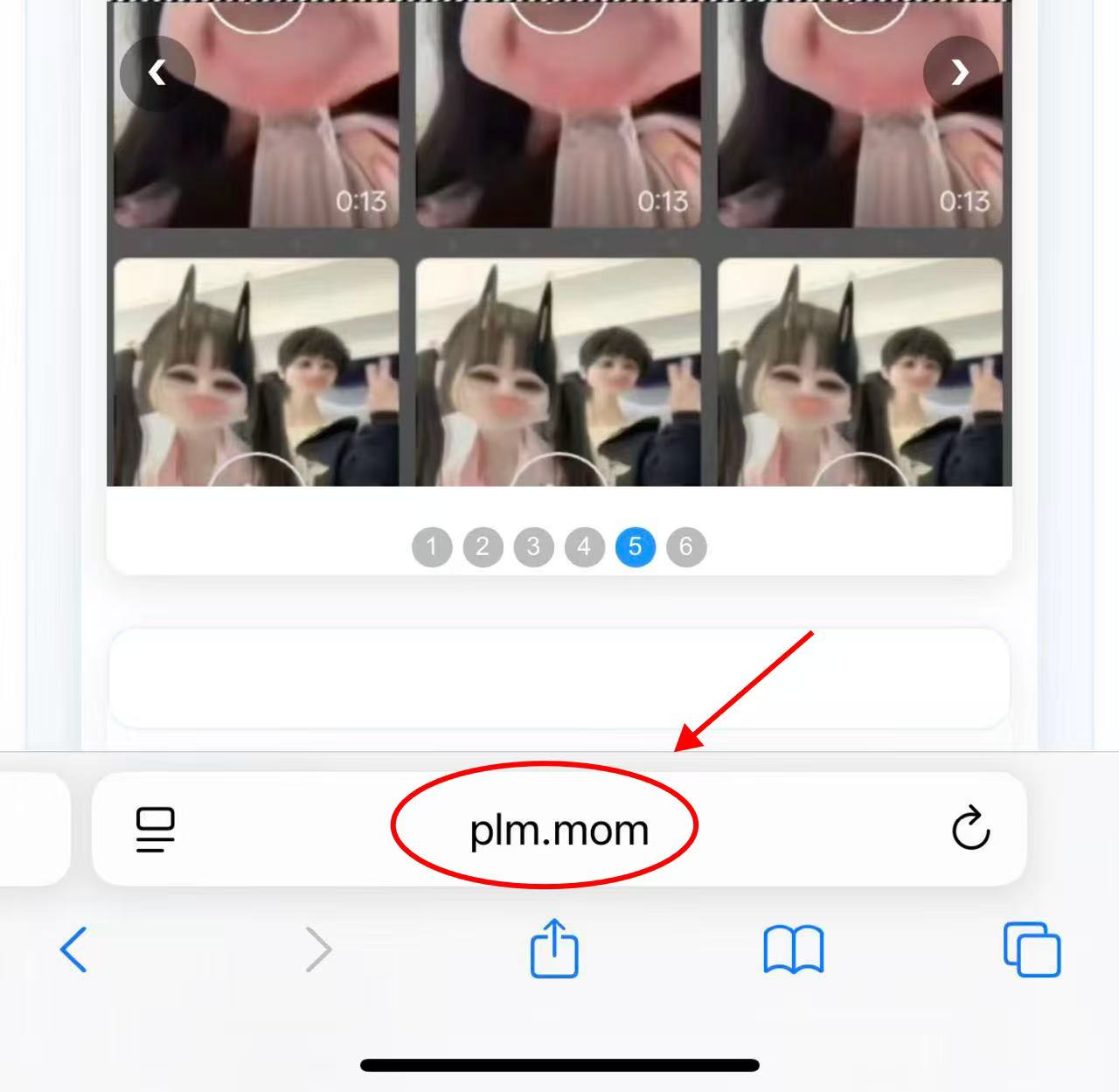Reload the current web page
Image resolution: width=1119 pixels, height=1092 pixels.
pyautogui.click(x=970, y=829)
